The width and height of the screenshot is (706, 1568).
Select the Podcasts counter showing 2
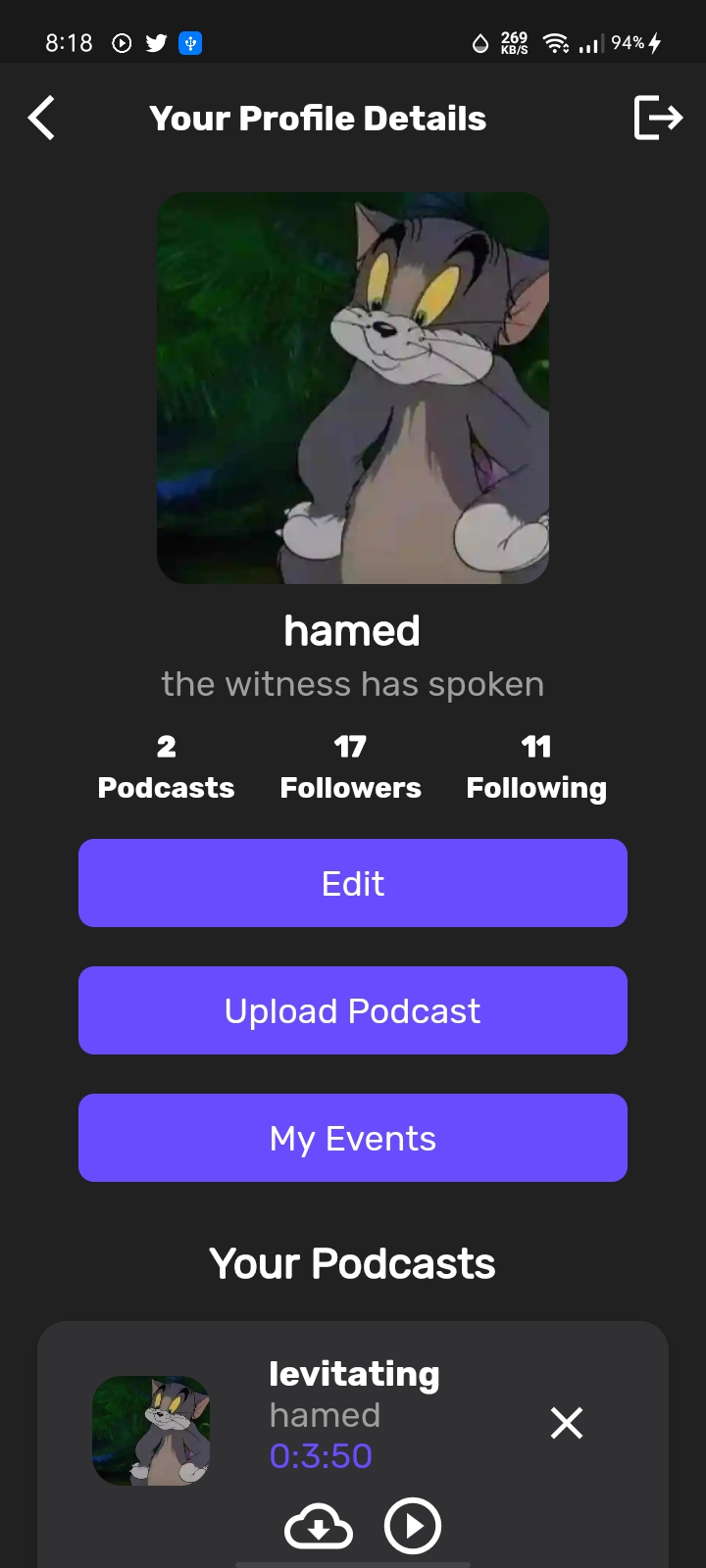[x=166, y=767]
